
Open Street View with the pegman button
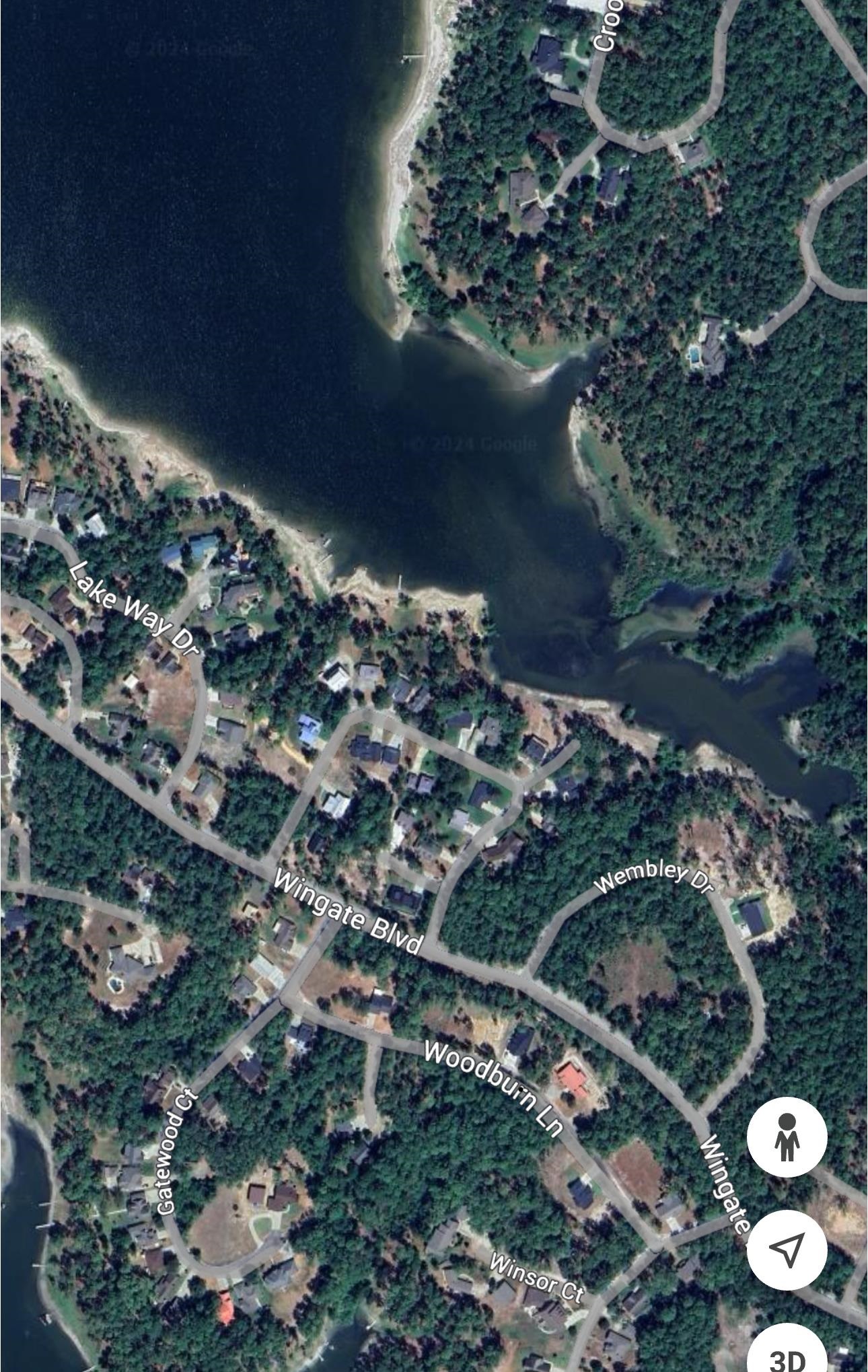click(x=787, y=1136)
